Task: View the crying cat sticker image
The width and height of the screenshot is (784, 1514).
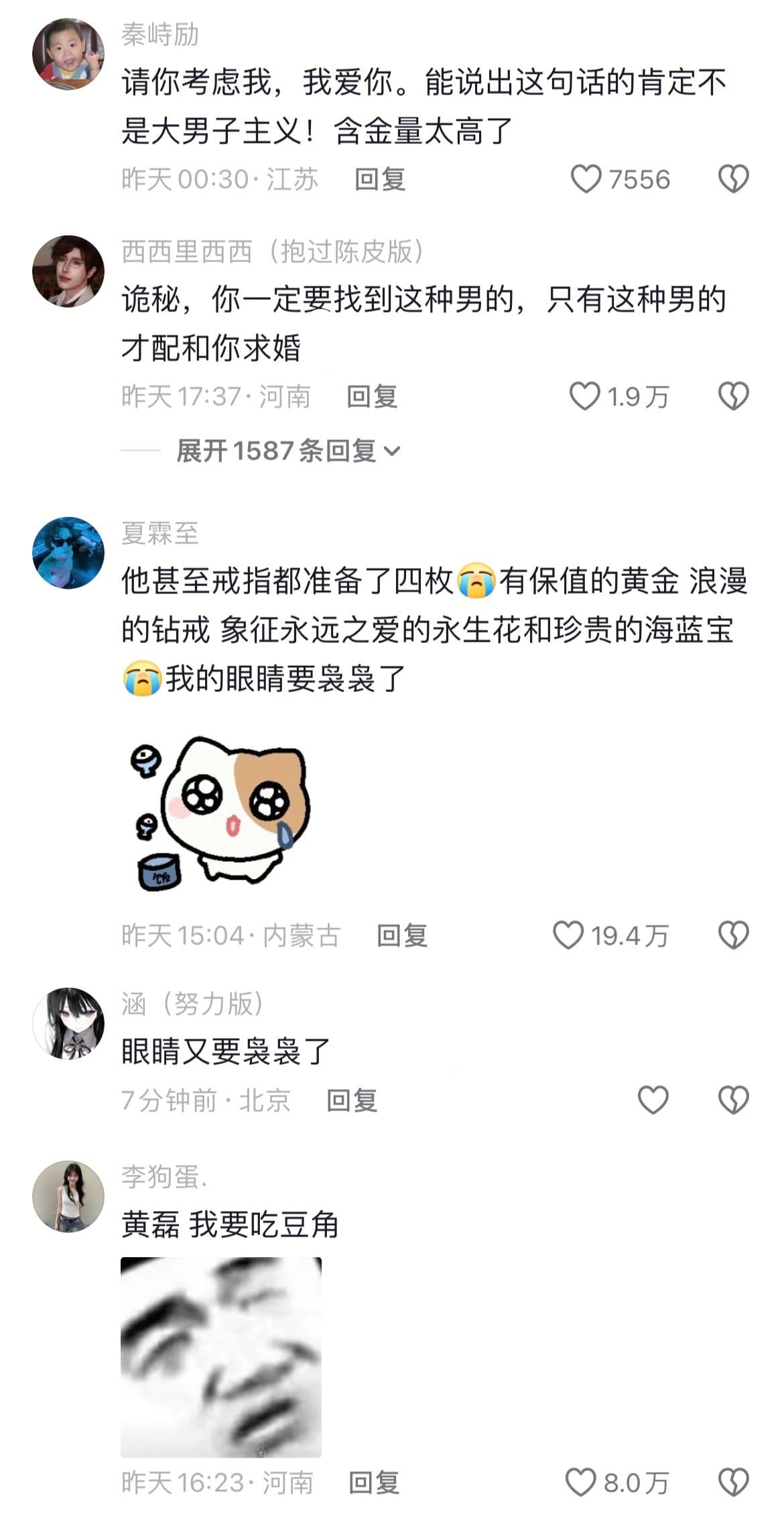Action: (x=220, y=813)
